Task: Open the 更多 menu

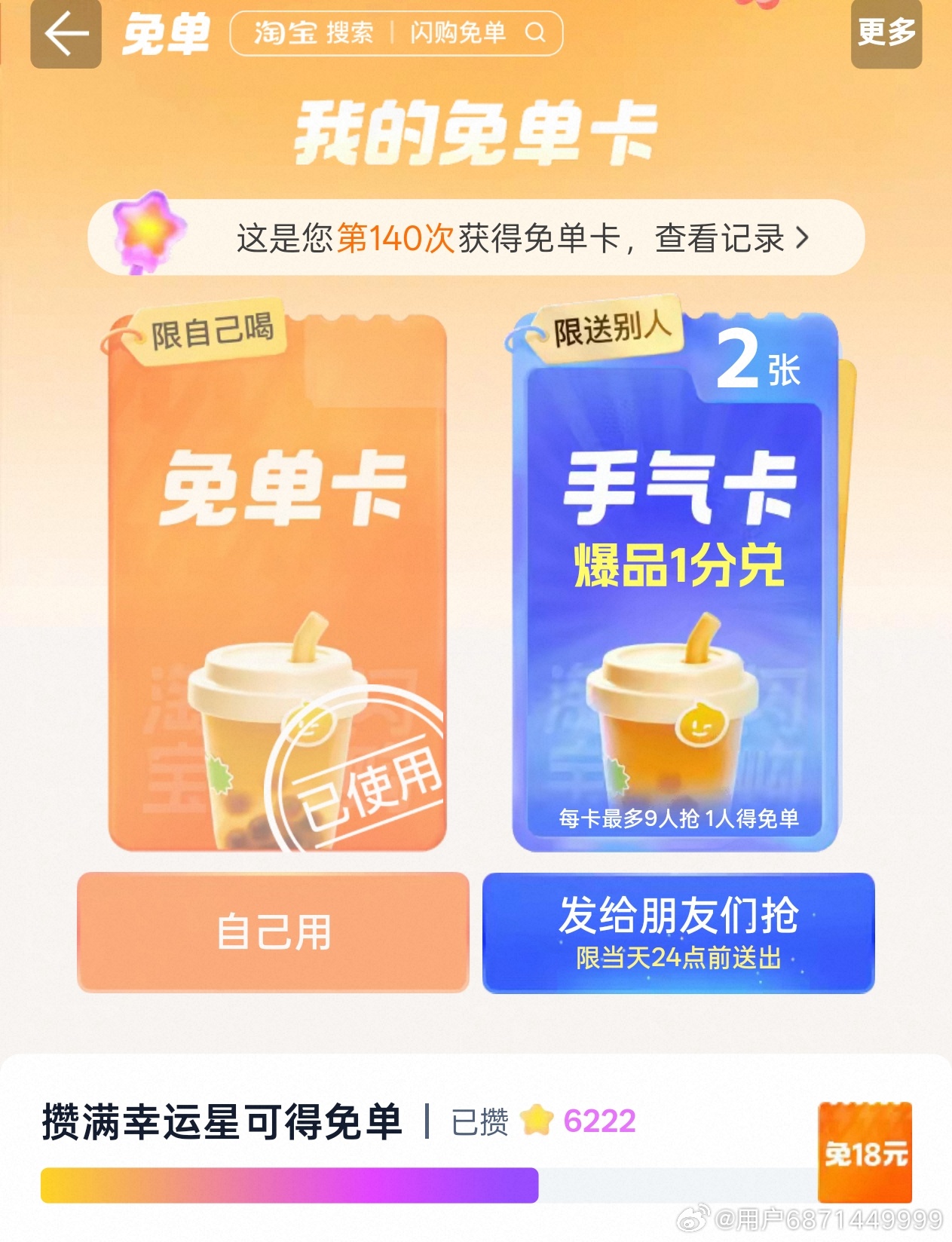Action: [x=886, y=33]
